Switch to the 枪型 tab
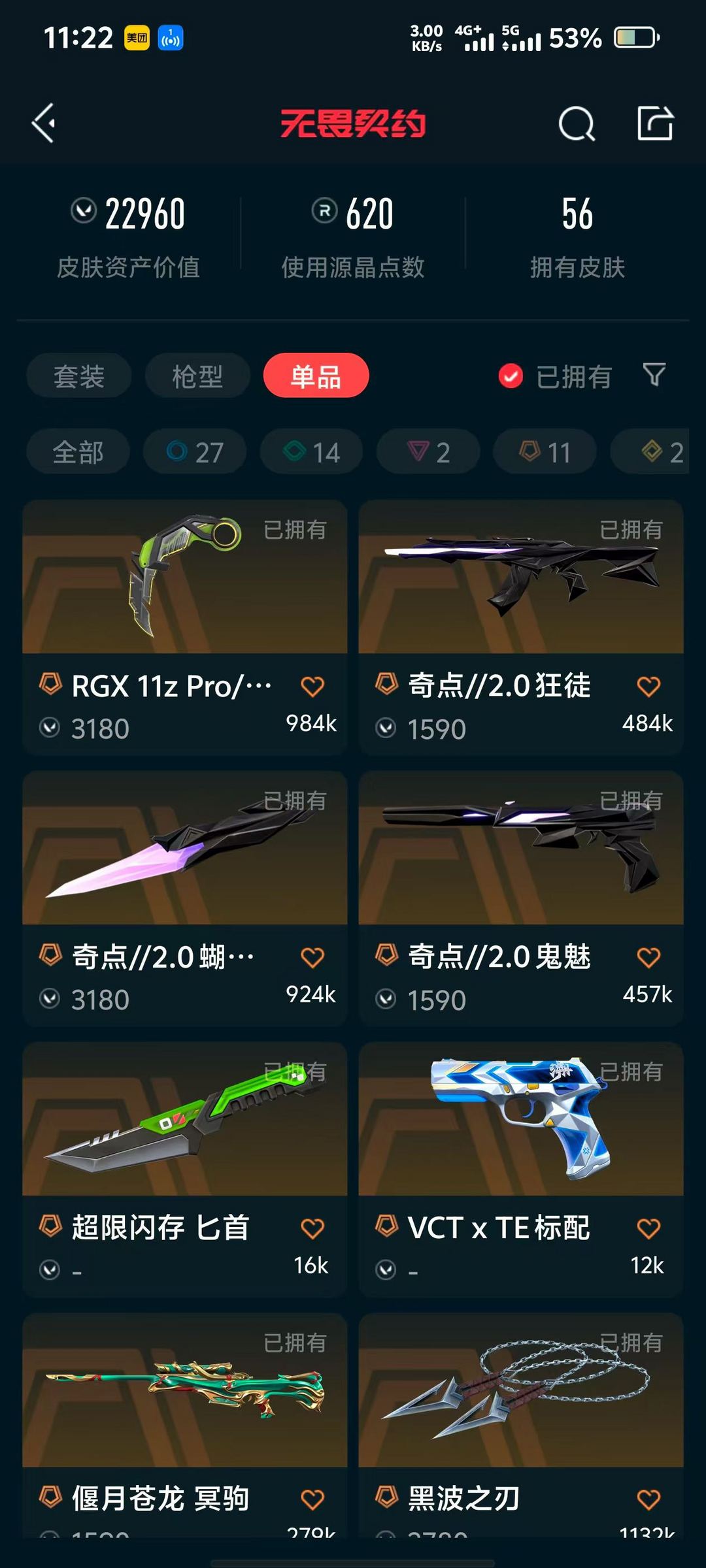 pyautogui.click(x=197, y=376)
